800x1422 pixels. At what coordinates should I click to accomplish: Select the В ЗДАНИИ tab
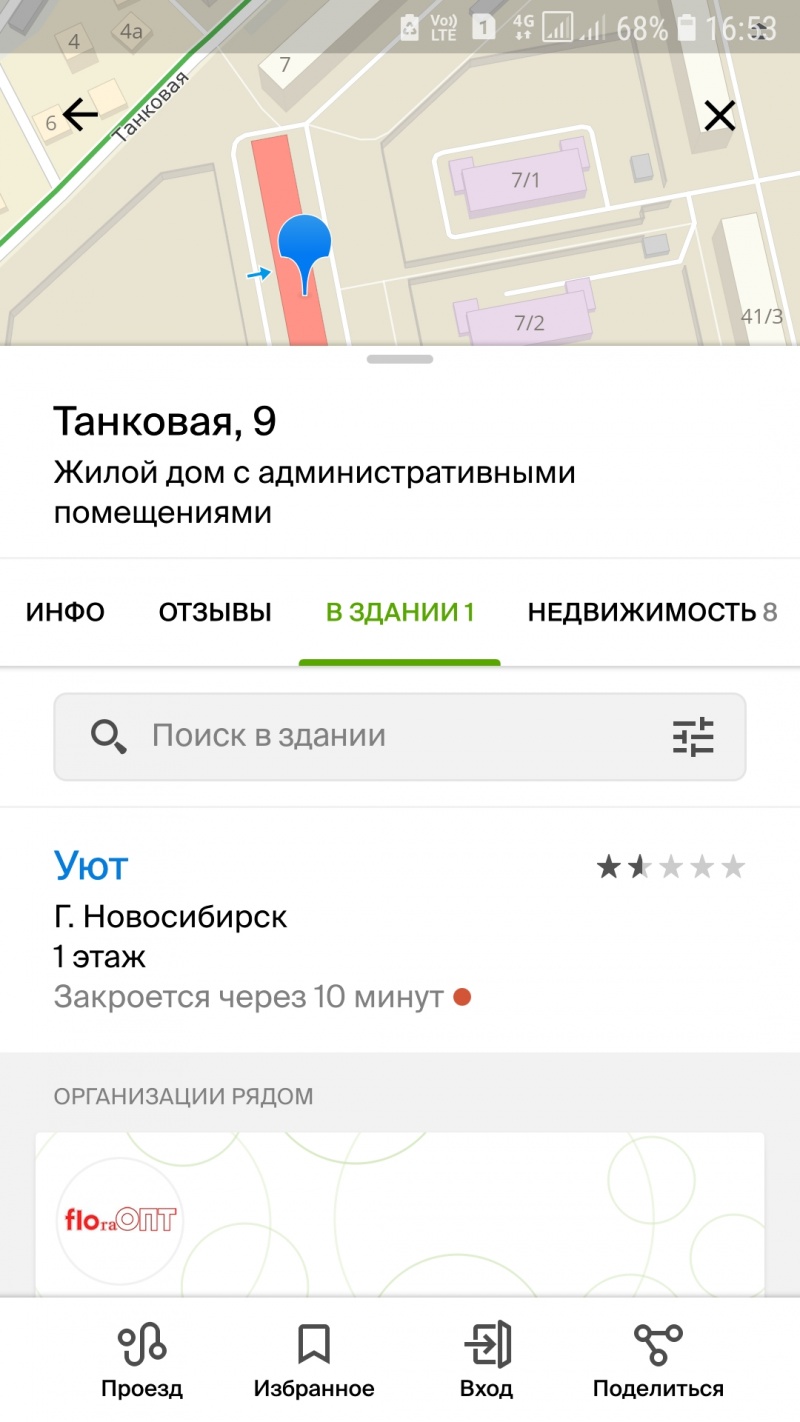point(400,612)
